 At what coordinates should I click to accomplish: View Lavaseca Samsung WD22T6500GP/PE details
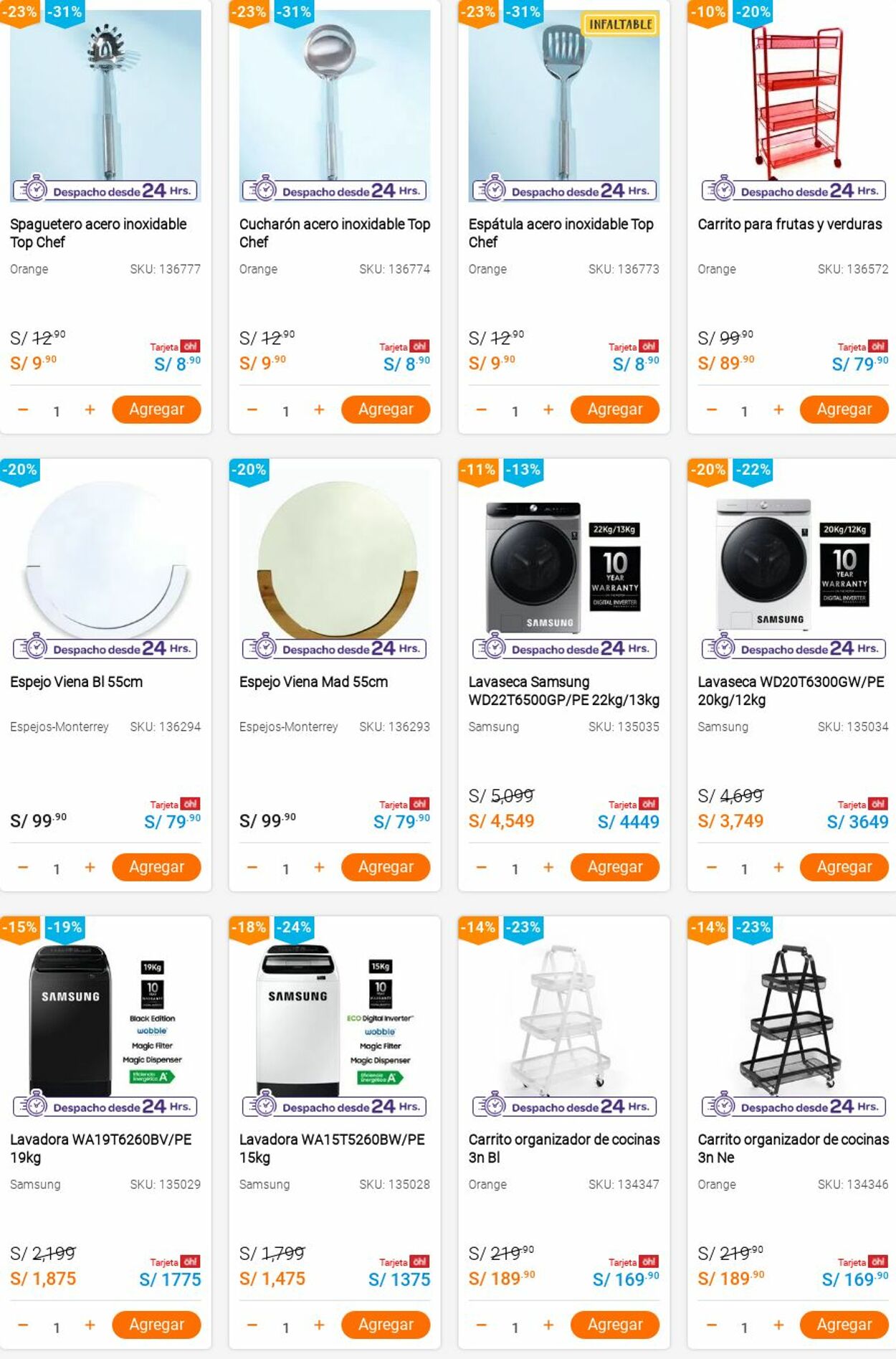[563, 691]
